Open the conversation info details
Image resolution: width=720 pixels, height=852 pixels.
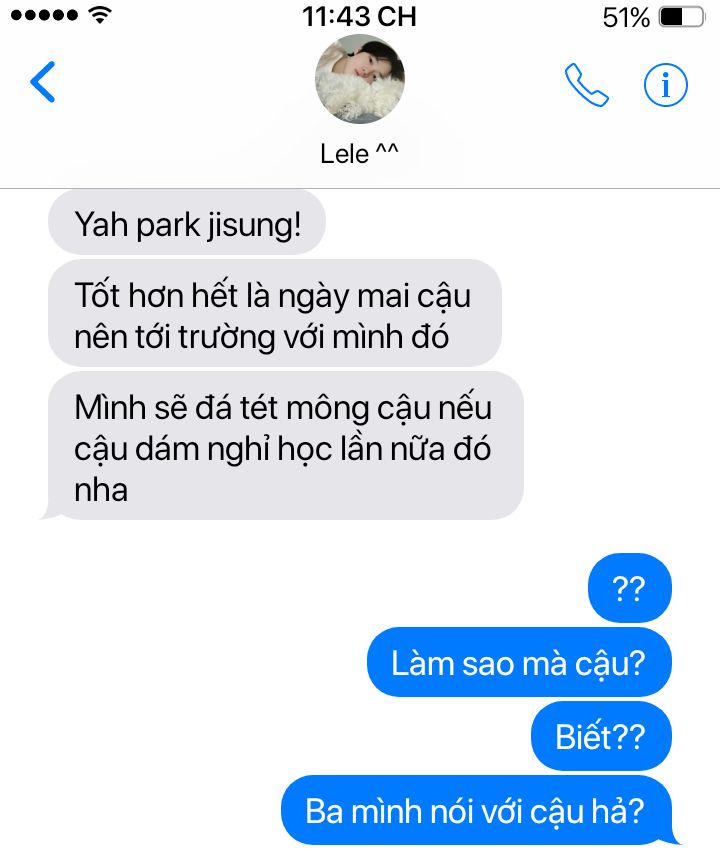click(x=666, y=86)
